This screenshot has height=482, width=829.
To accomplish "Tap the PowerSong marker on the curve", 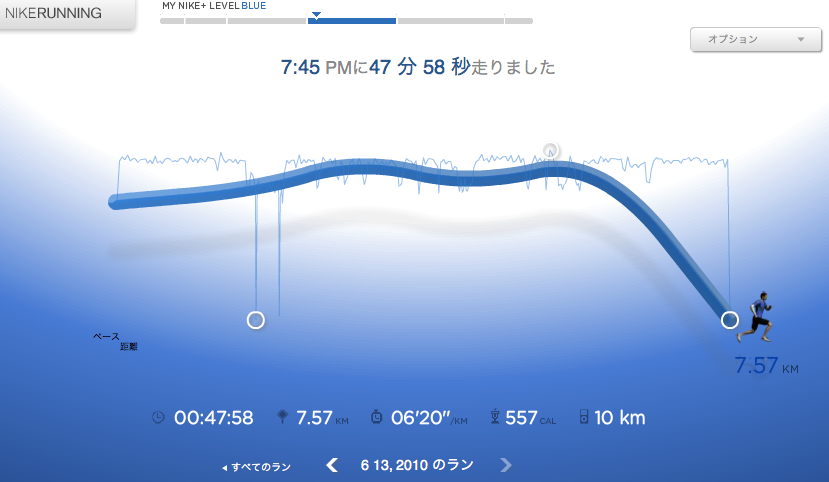I will tap(549, 151).
